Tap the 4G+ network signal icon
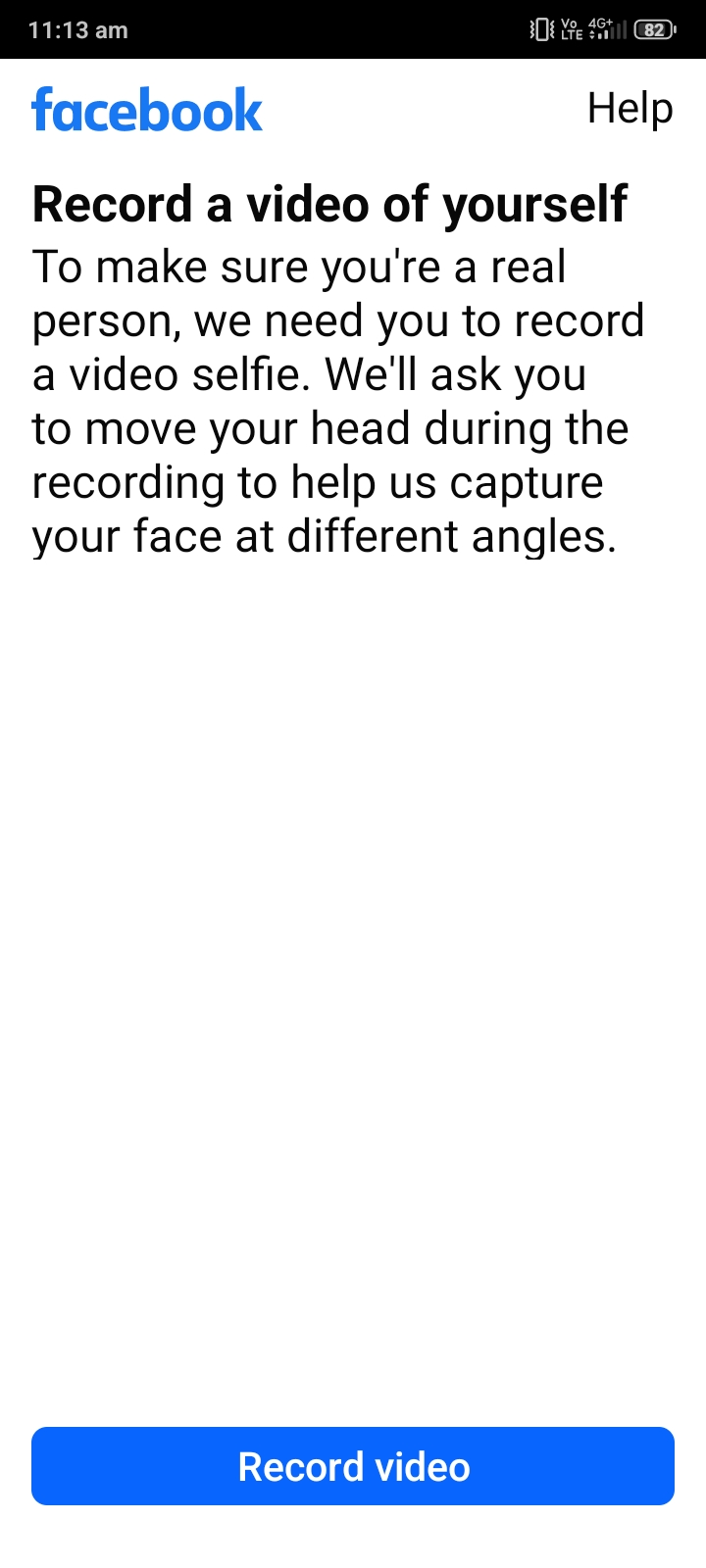706x1568 pixels. (600, 23)
